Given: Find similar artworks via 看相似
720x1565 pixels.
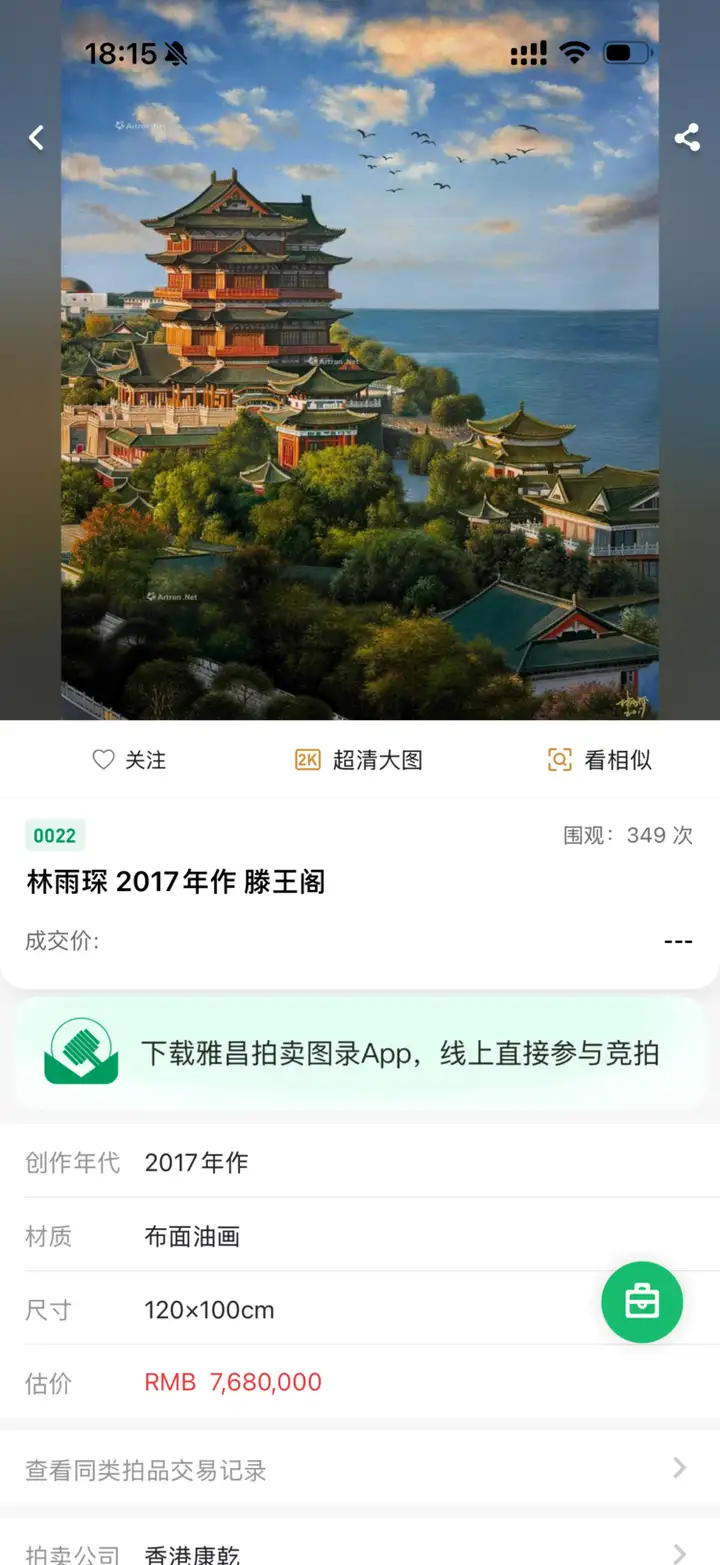Looking at the screenshot, I should 600,760.
